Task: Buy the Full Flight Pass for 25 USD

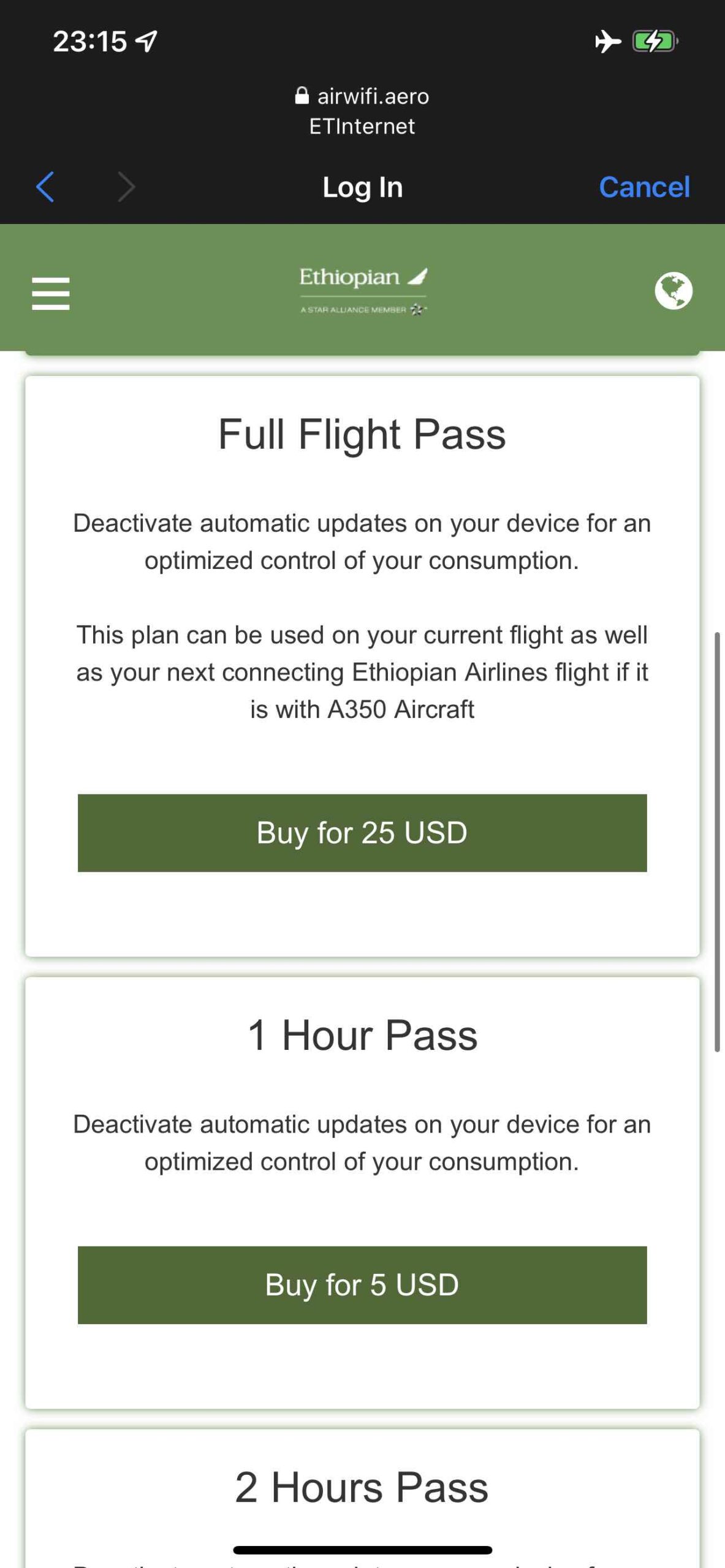Action: click(362, 832)
